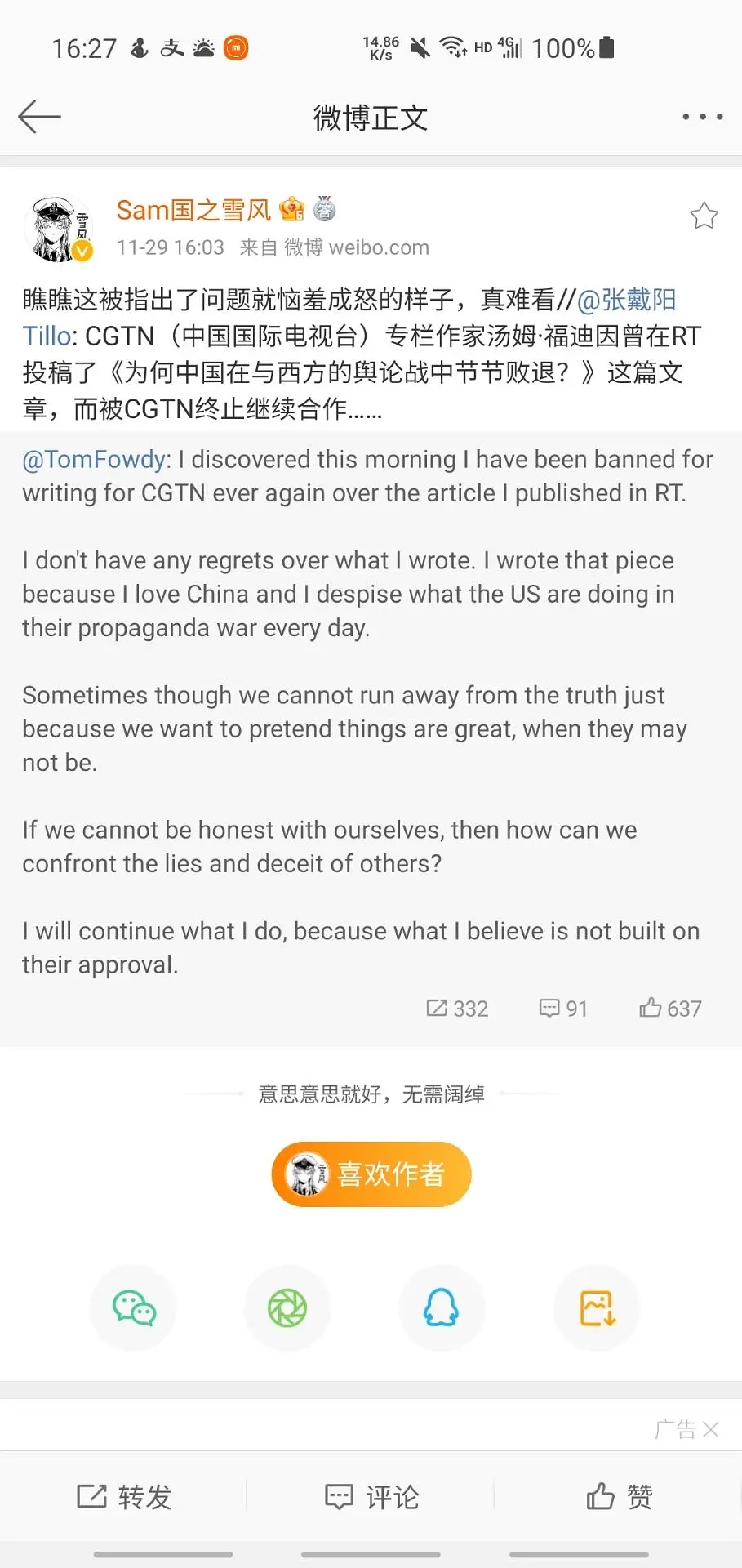This screenshot has width=742, height=1568.
Task: Open Sam国之雪风's profile avatar
Action: 59,229
